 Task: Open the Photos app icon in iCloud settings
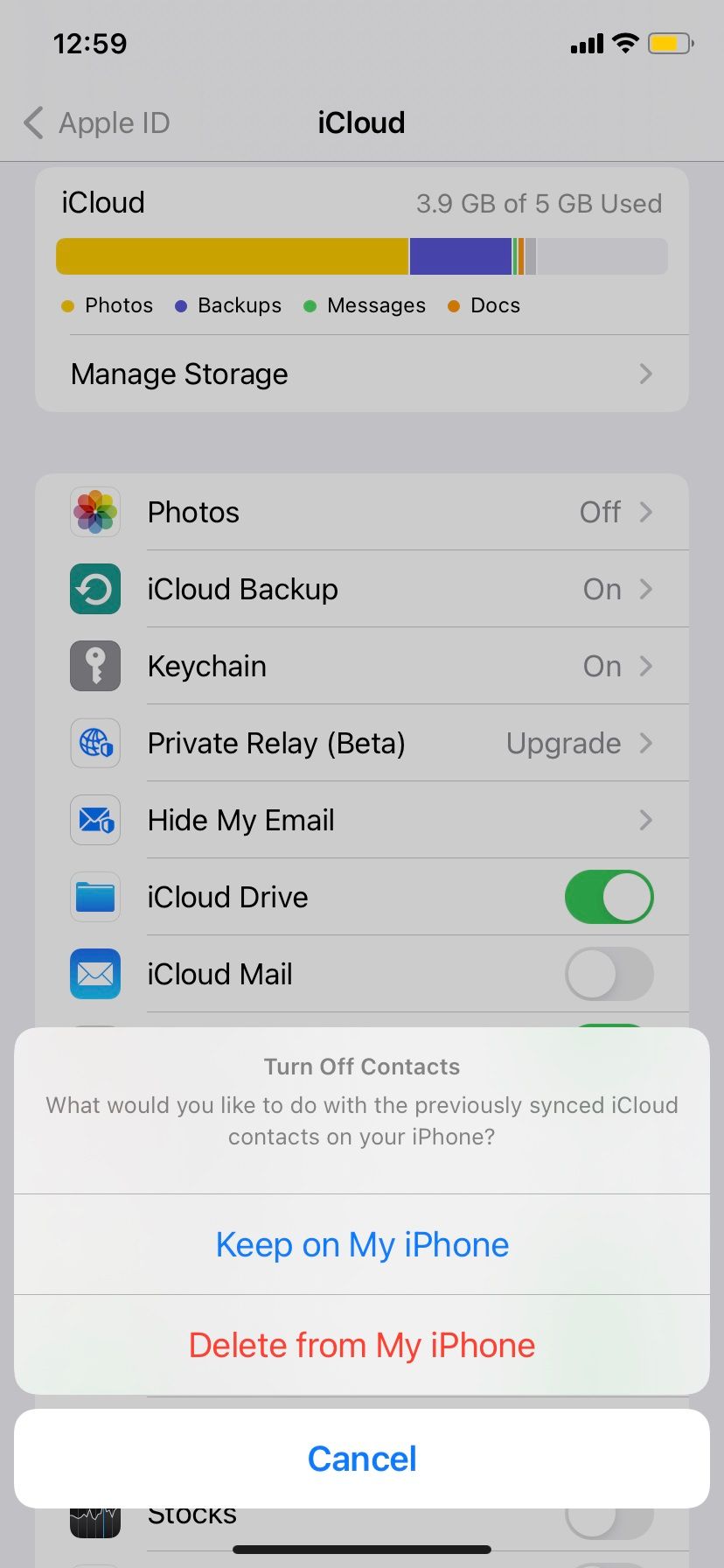pos(94,512)
